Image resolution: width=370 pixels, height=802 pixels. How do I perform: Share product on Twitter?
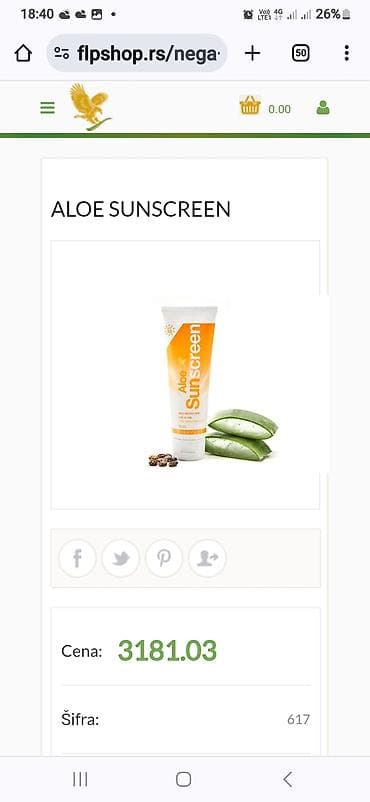pos(121,558)
